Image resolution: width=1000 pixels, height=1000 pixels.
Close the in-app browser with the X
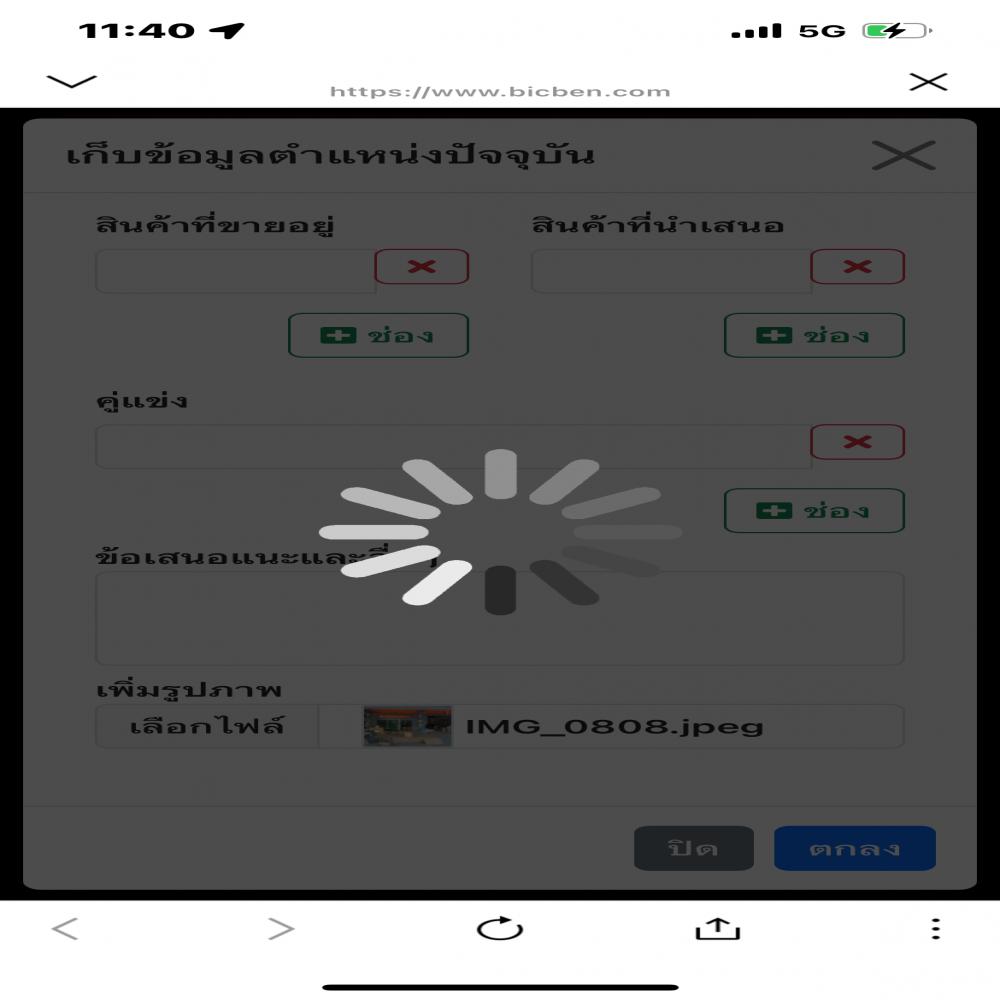tap(928, 82)
